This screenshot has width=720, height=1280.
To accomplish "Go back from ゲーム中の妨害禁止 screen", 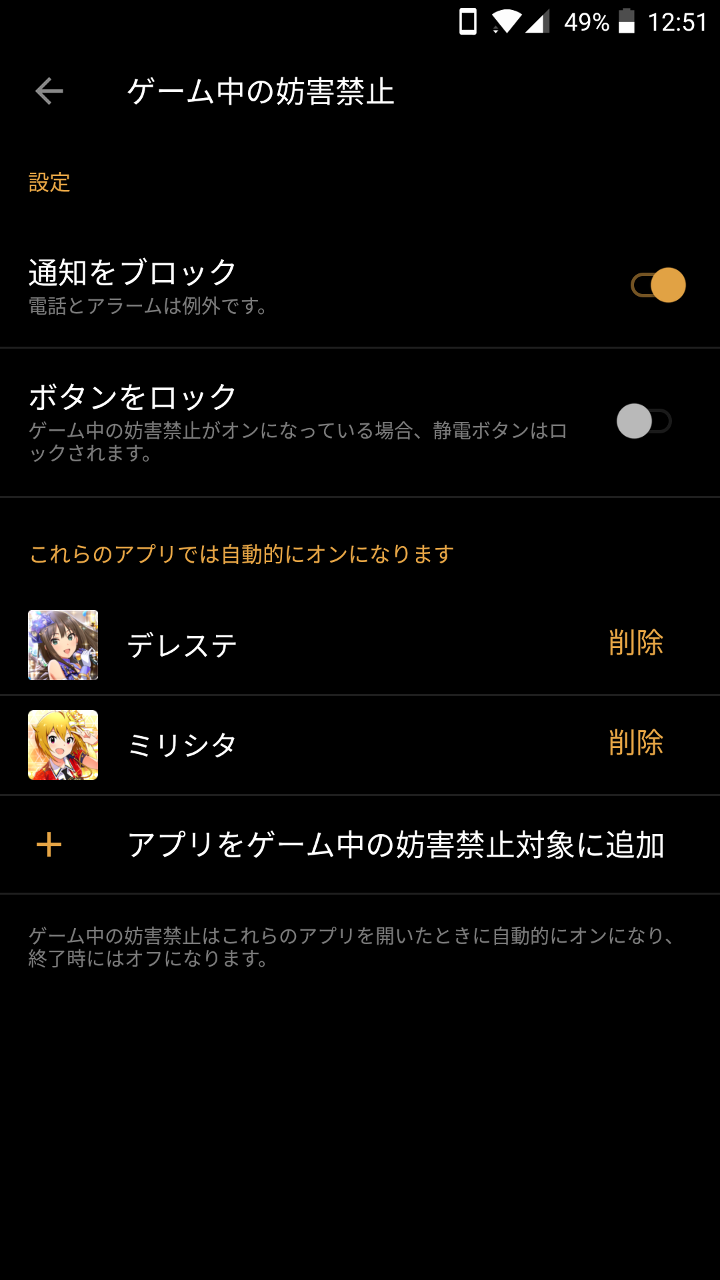I will coord(48,92).
